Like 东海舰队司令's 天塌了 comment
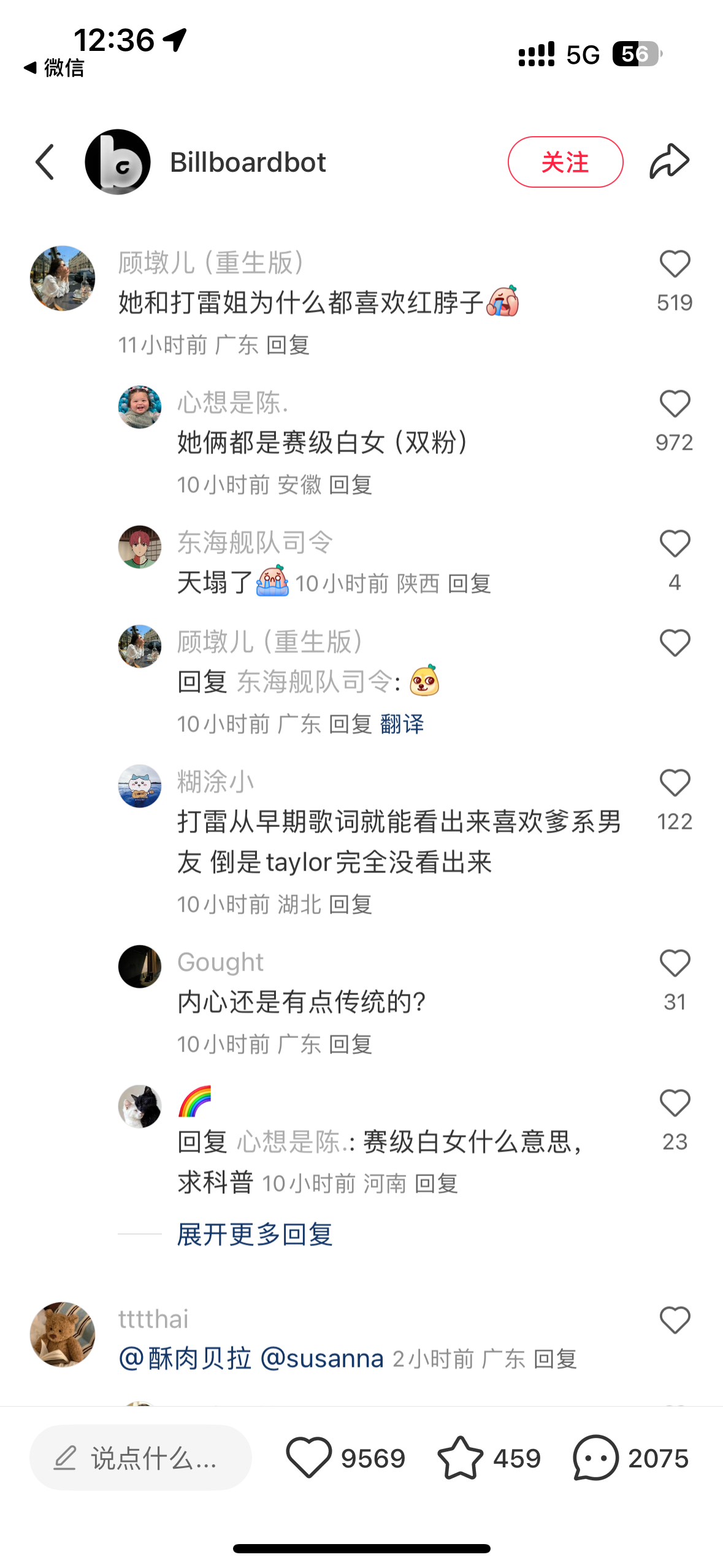The height and width of the screenshot is (1568, 723). 675,544
